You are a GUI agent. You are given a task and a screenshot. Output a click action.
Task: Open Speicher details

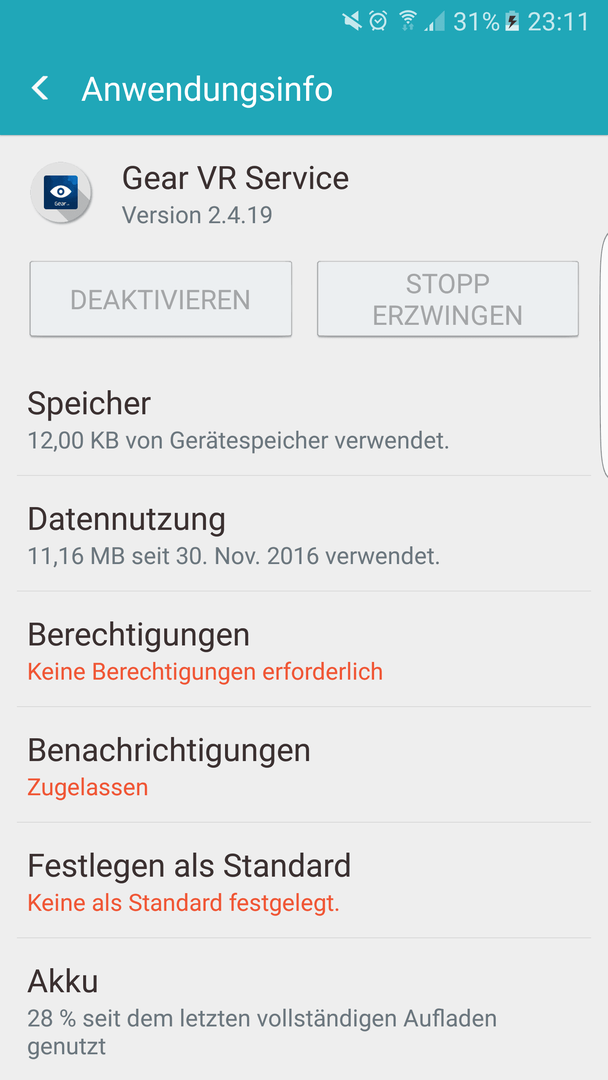(x=304, y=419)
